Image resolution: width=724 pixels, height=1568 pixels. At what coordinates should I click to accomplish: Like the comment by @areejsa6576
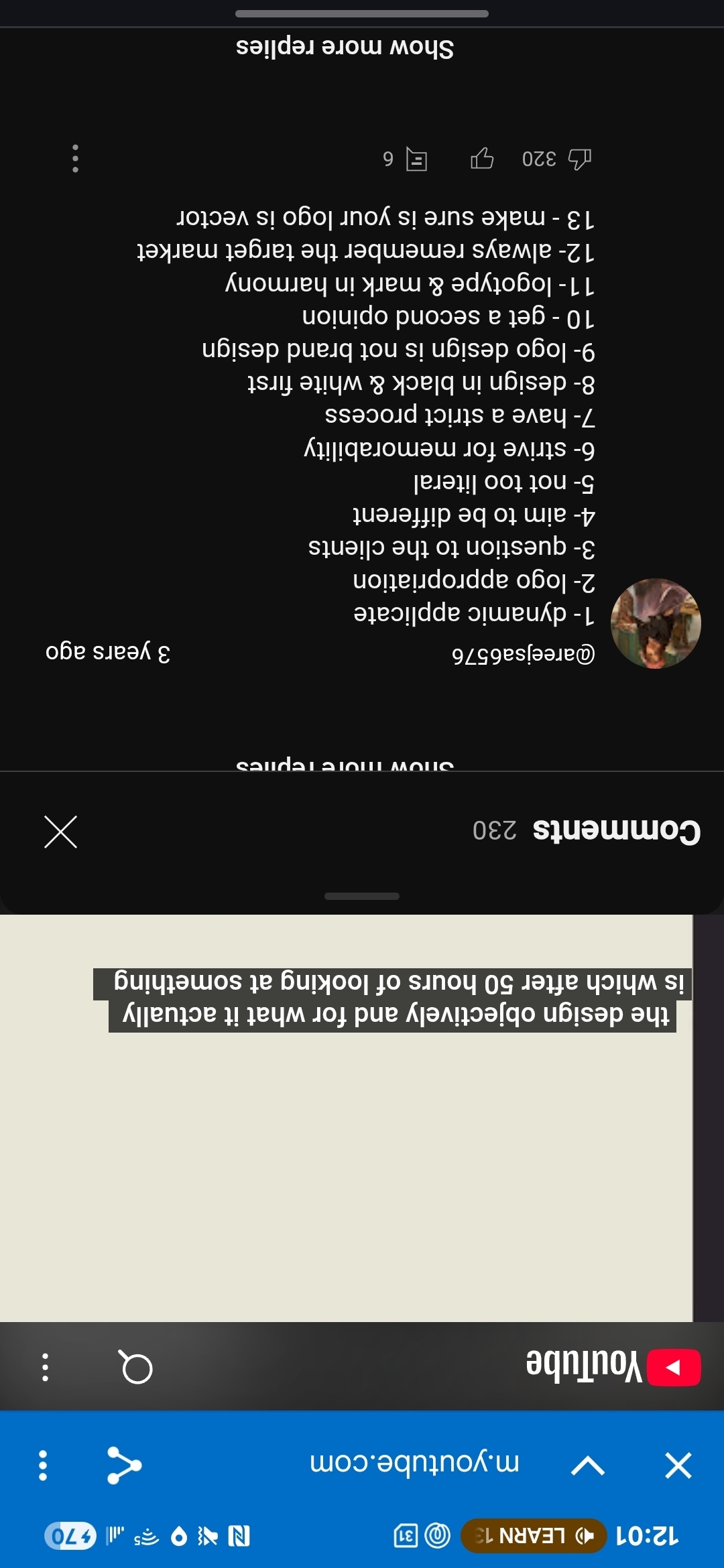580,159
